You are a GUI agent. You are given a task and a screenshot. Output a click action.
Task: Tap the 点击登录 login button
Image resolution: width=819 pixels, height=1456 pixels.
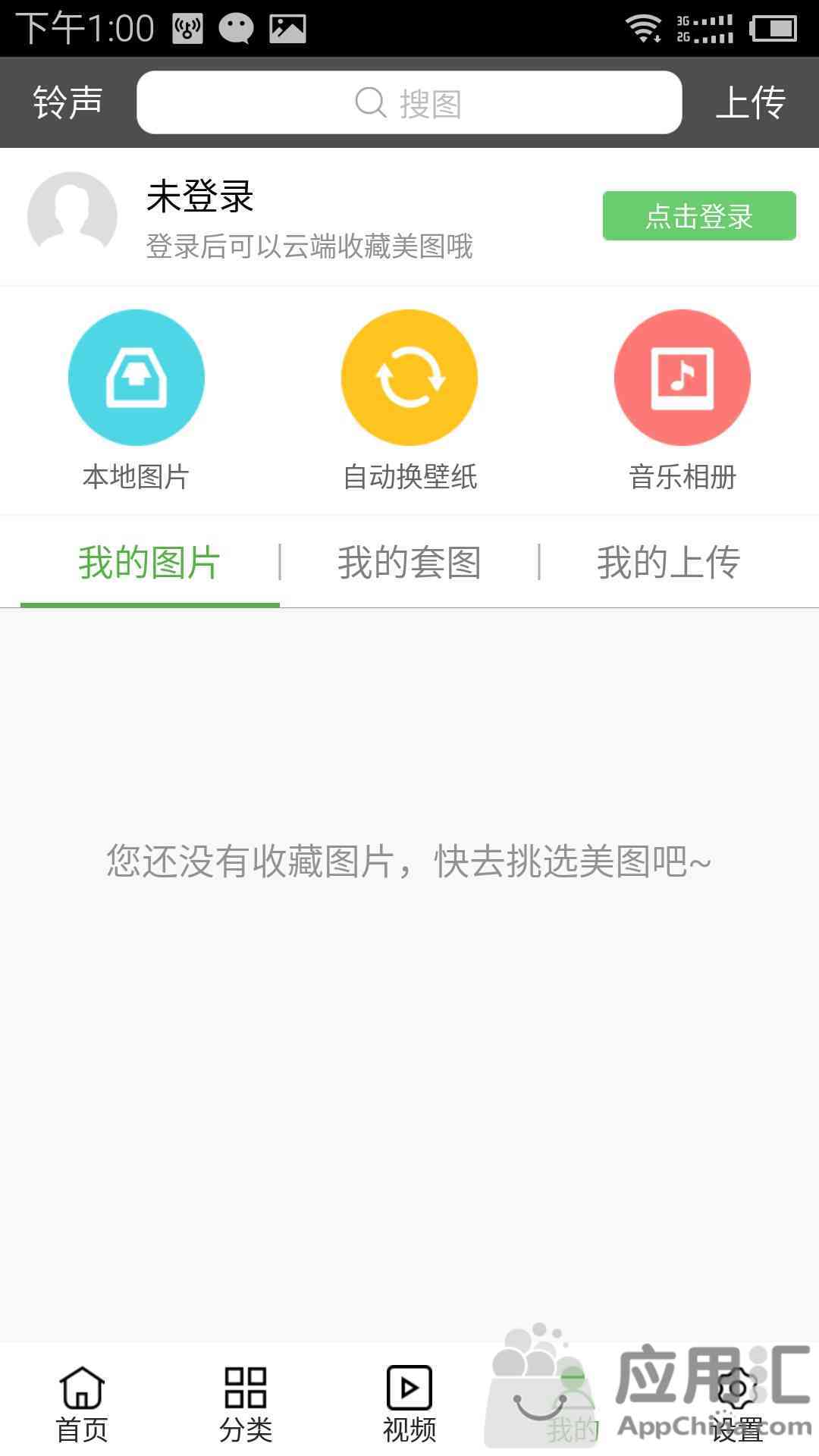699,216
